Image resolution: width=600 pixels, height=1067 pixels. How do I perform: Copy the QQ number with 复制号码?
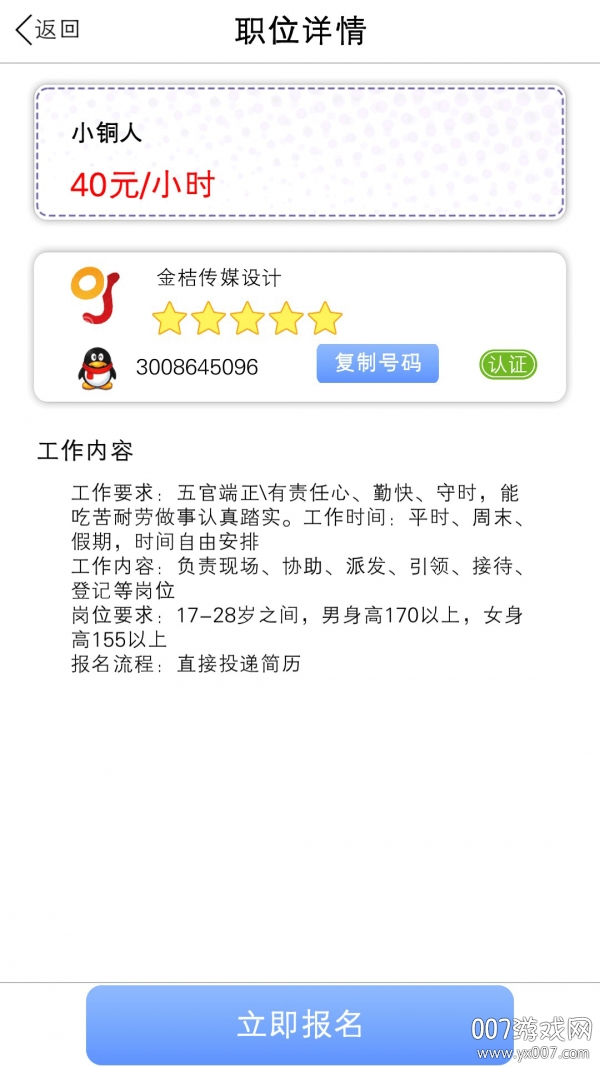point(377,364)
